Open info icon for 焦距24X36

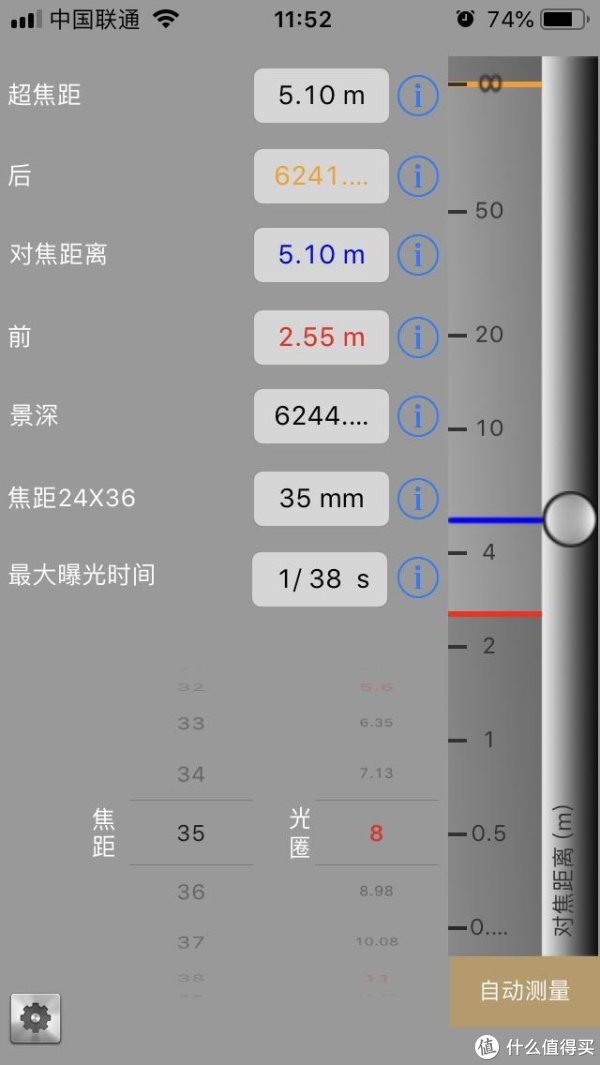[418, 499]
